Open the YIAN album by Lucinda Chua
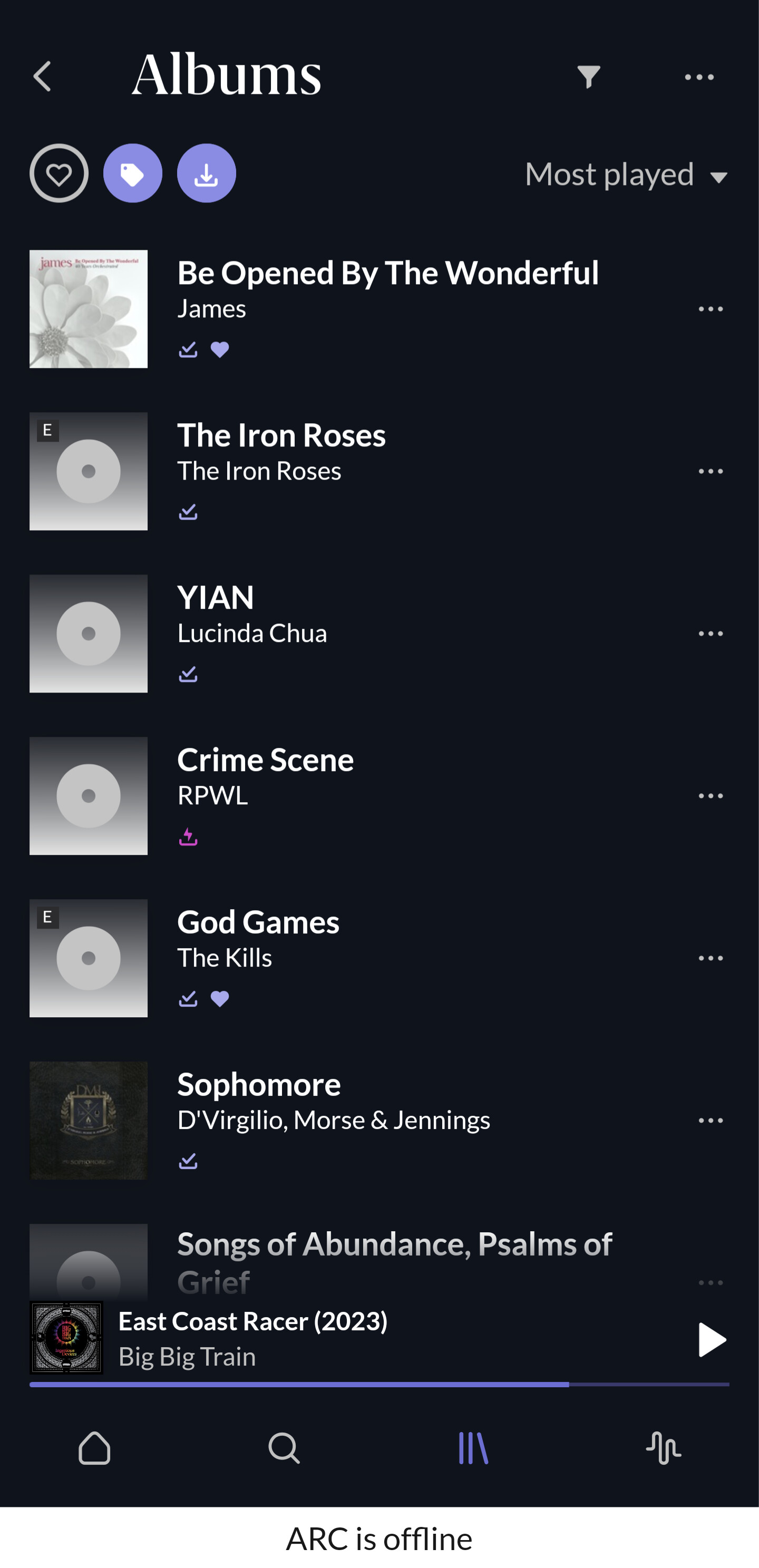This screenshot has height=1568, width=759. tap(379, 633)
